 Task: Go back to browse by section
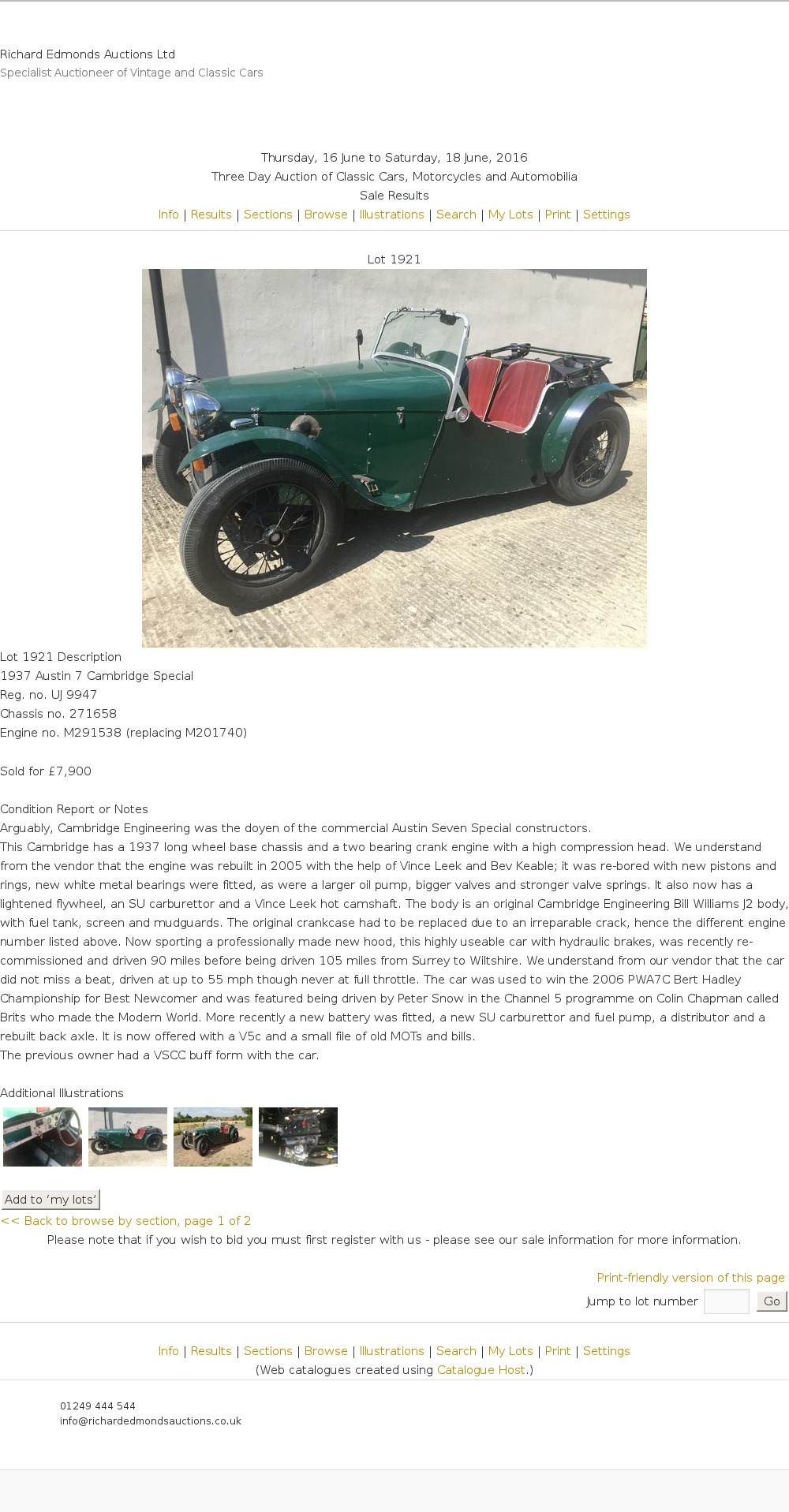[x=126, y=1221]
